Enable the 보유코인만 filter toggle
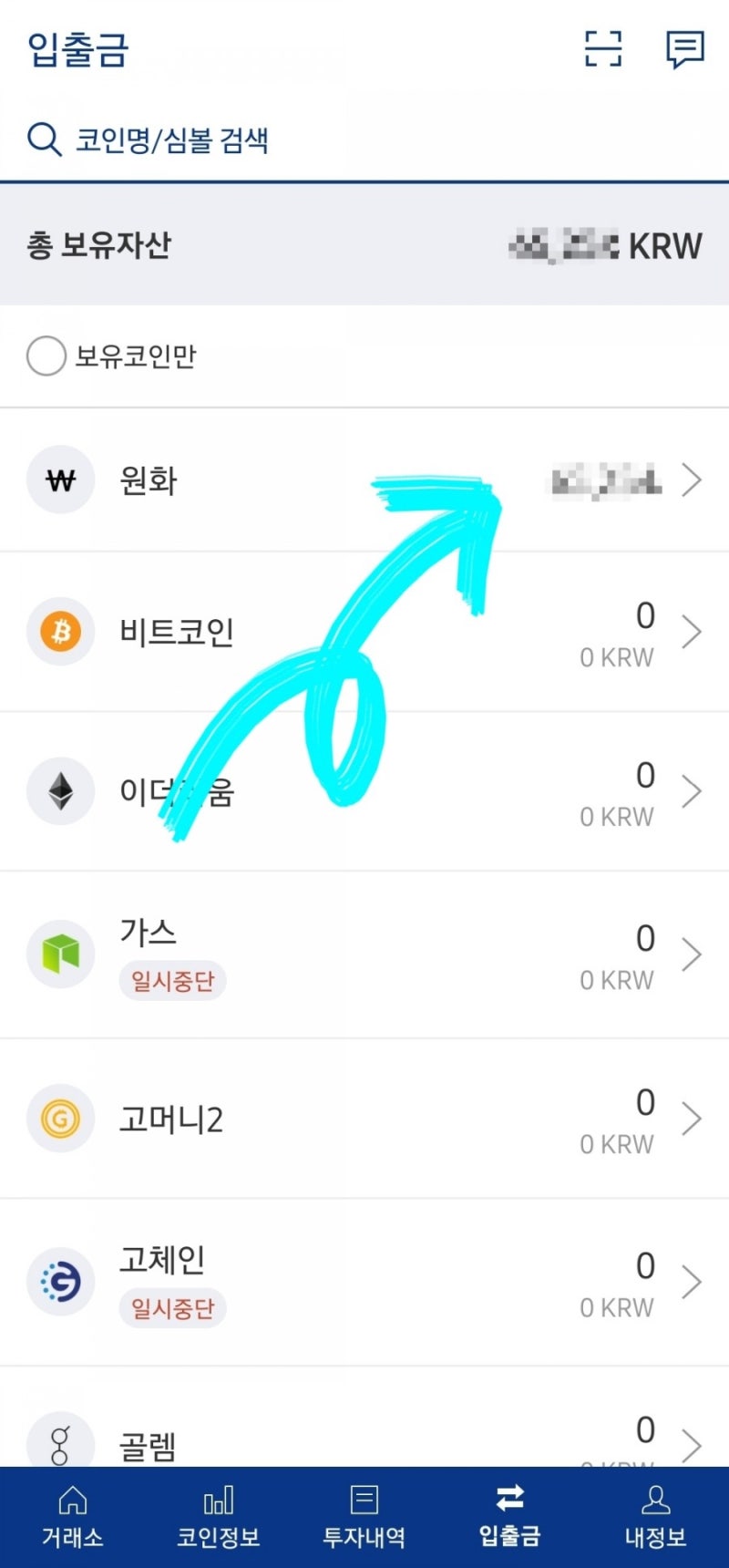729x1568 pixels. click(x=46, y=356)
